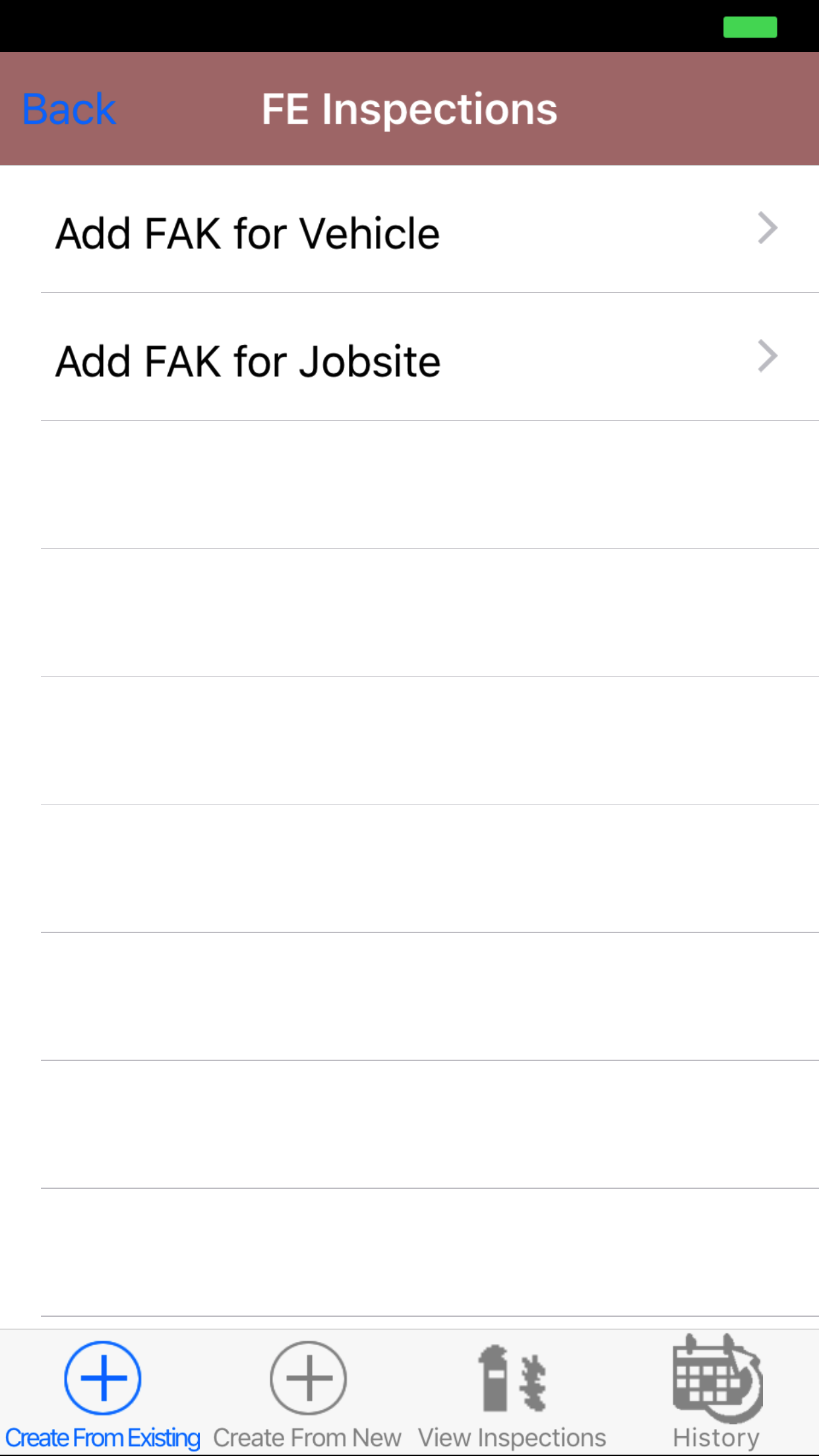Switch to the History tab
The width and height of the screenshot is (819, 1456).
click(x=717, y=1393)
